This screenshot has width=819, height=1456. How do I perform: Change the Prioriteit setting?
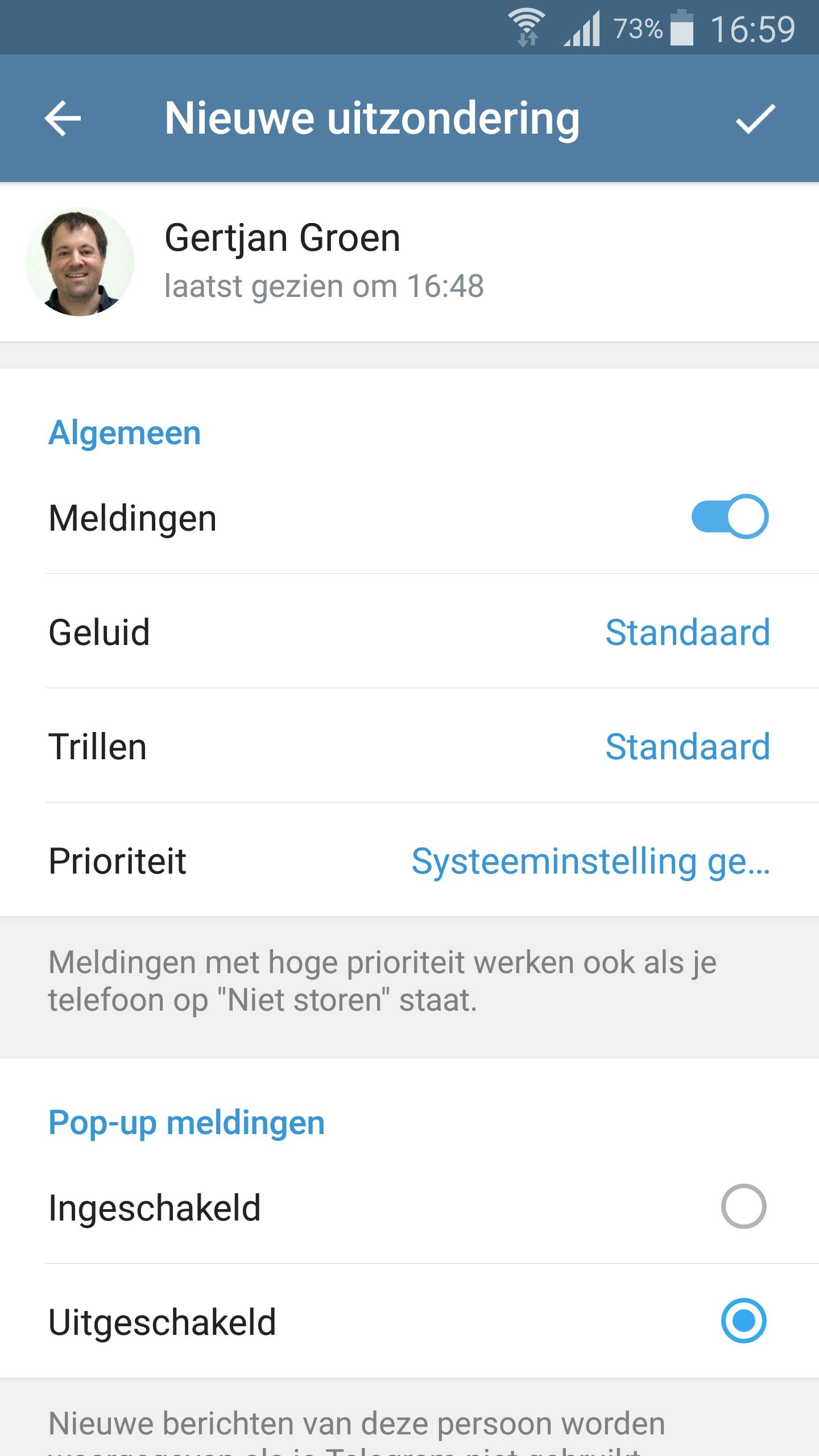pos(409,861)
